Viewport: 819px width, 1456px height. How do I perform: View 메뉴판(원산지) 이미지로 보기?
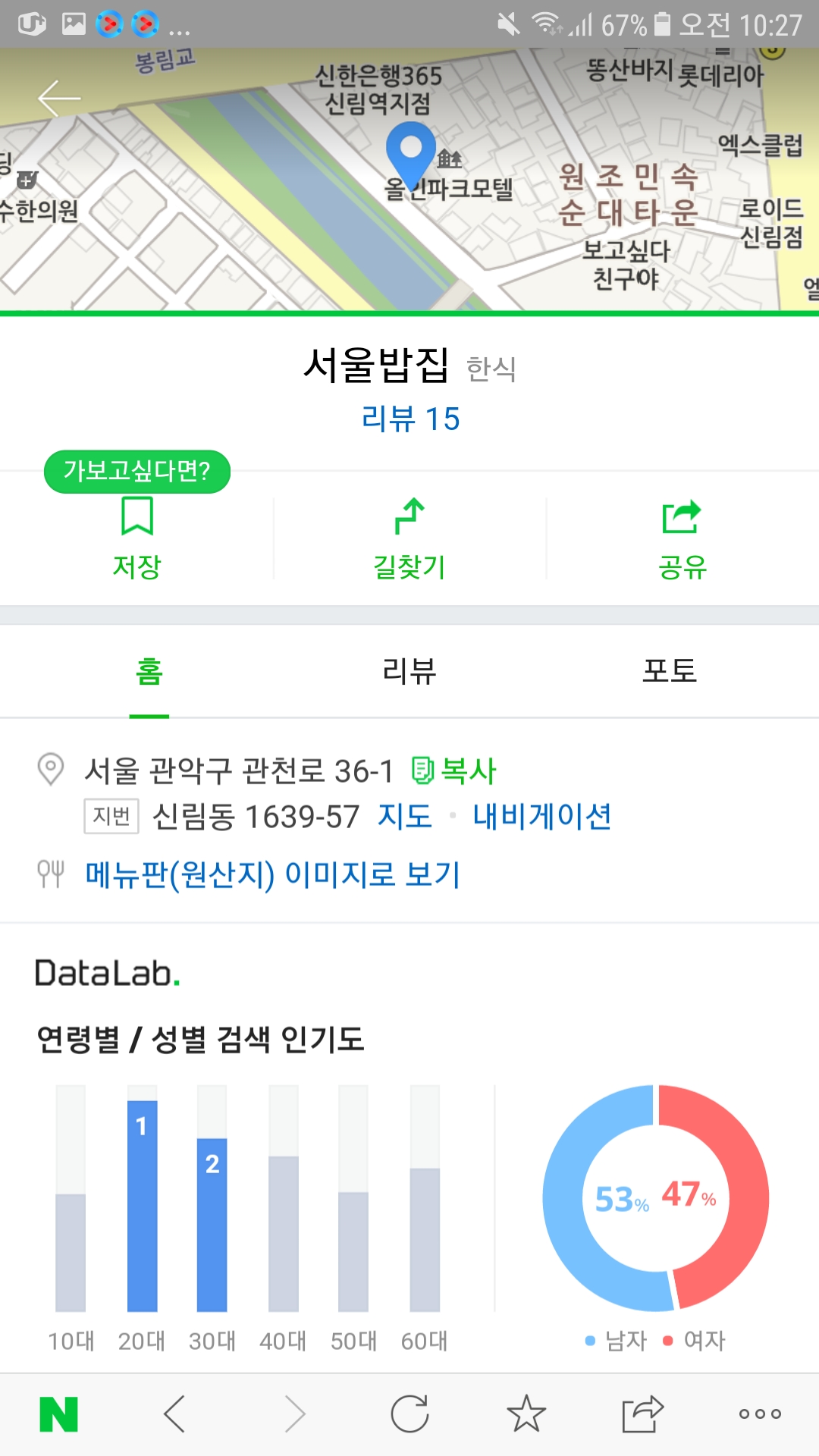point(273,874)
